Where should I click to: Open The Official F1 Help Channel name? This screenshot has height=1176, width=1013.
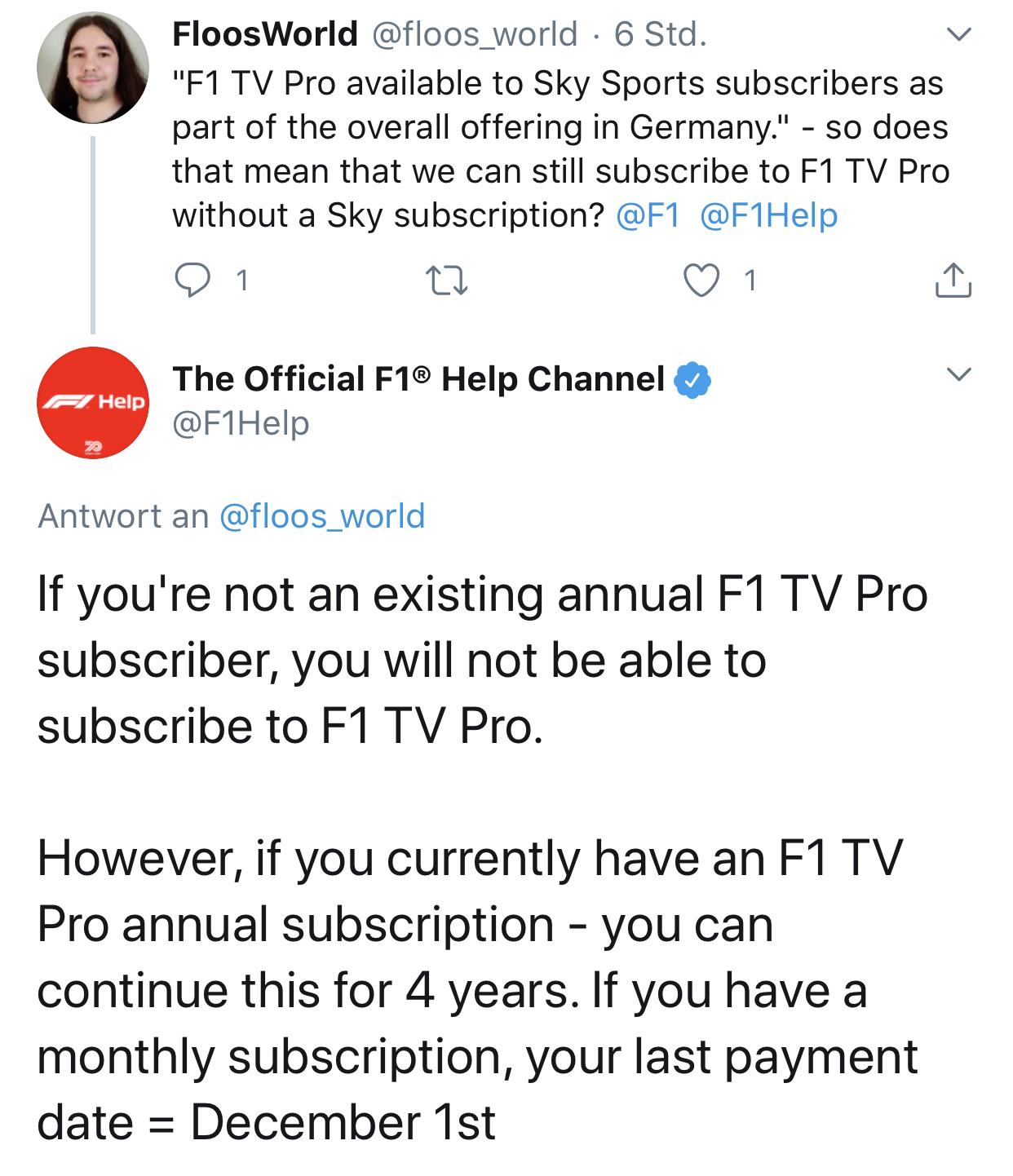point(418,379)
